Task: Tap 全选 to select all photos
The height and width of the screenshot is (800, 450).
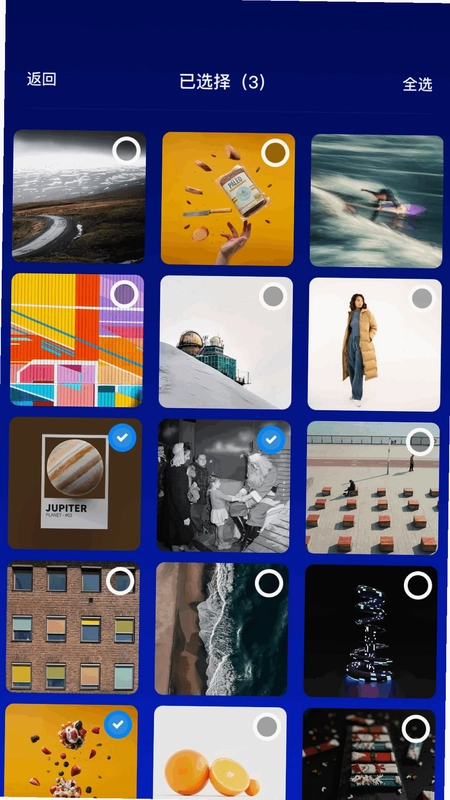Action: [417, 84]
